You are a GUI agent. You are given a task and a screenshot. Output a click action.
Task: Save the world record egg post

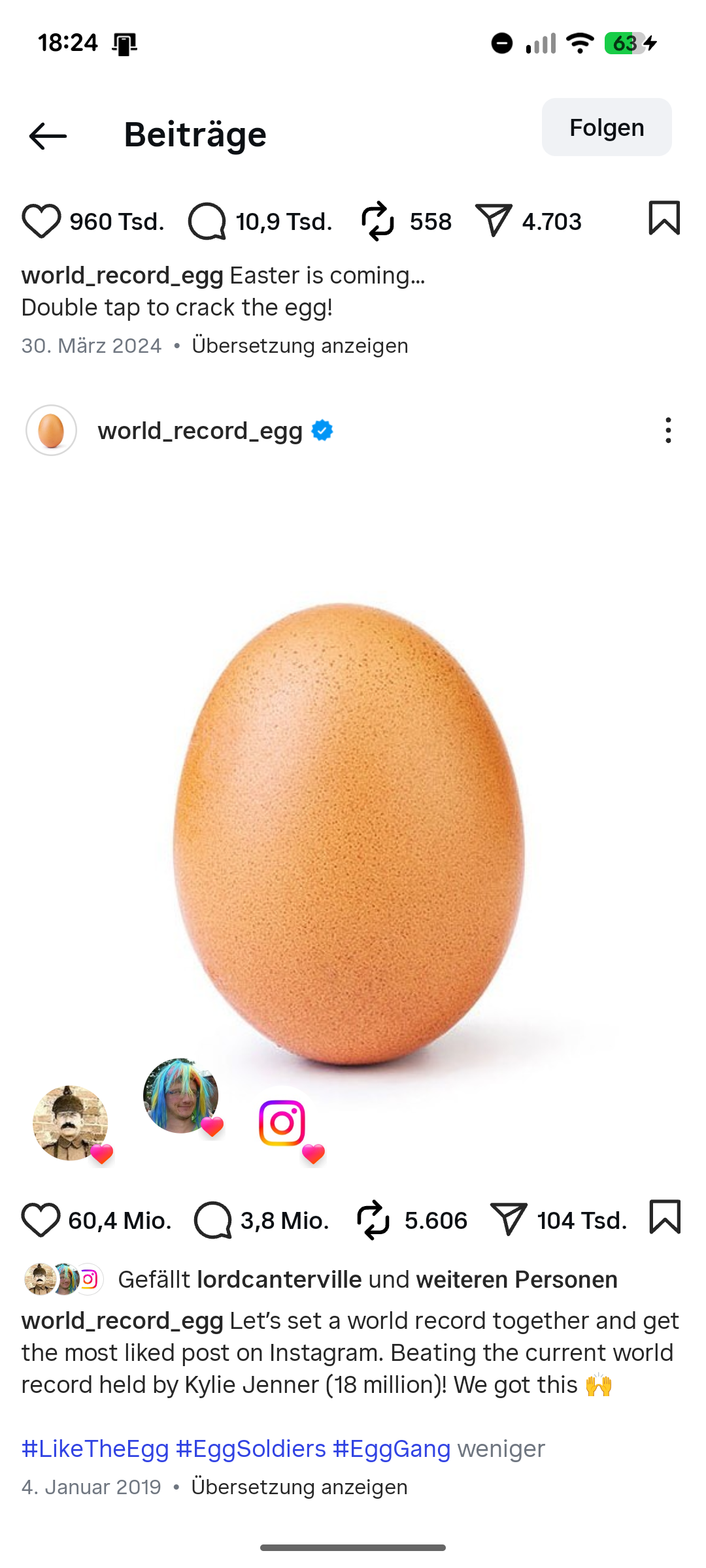(x=665, y=1217)
